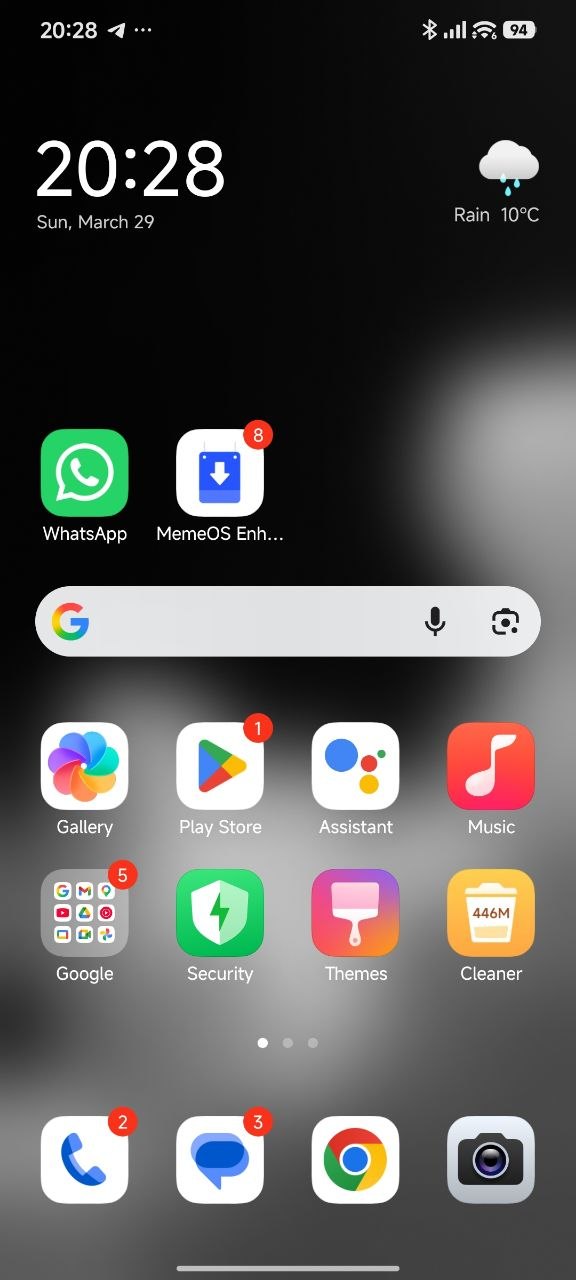Start voice search with the microphone
The image size is (576, 1280).
[x=435, y=622]
